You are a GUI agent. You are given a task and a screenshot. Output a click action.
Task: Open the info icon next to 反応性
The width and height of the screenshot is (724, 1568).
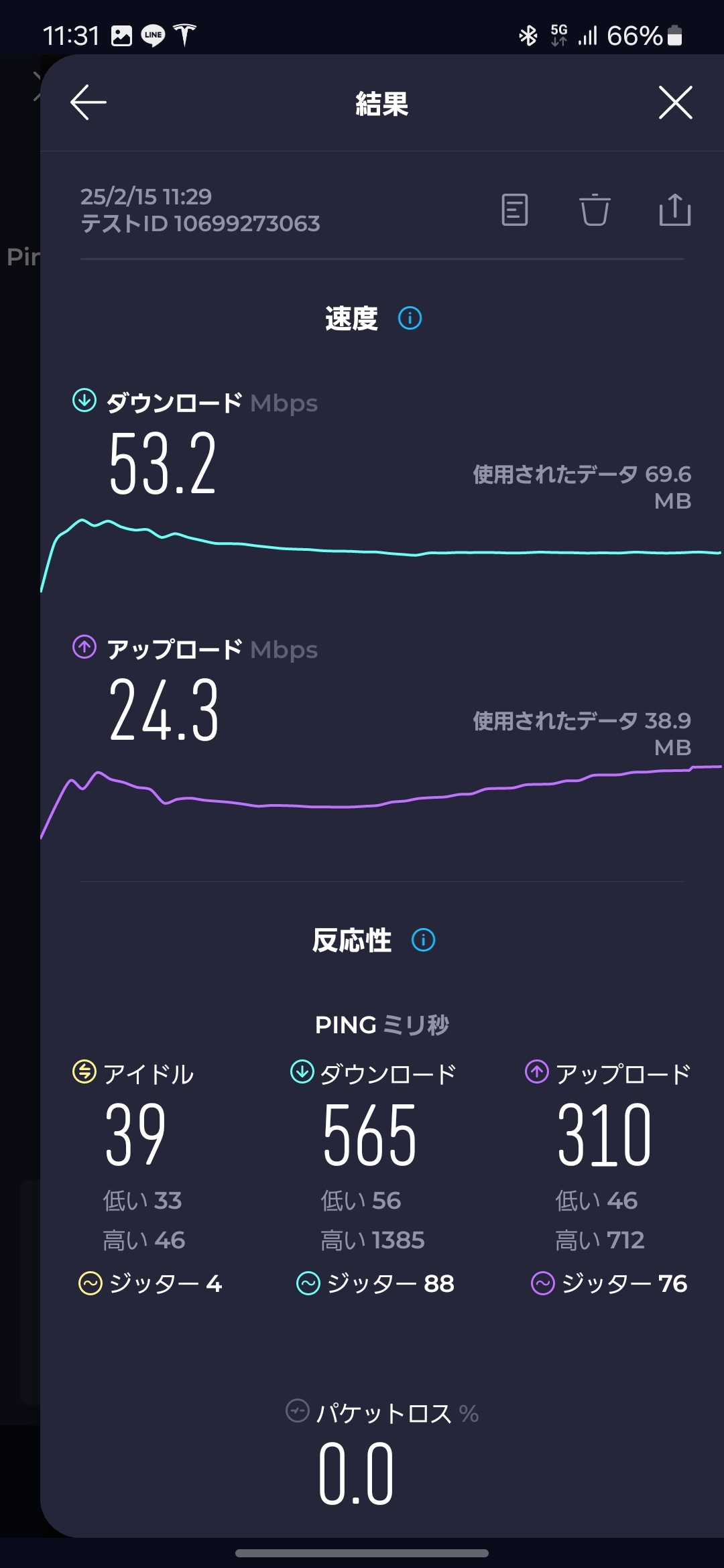423,940
